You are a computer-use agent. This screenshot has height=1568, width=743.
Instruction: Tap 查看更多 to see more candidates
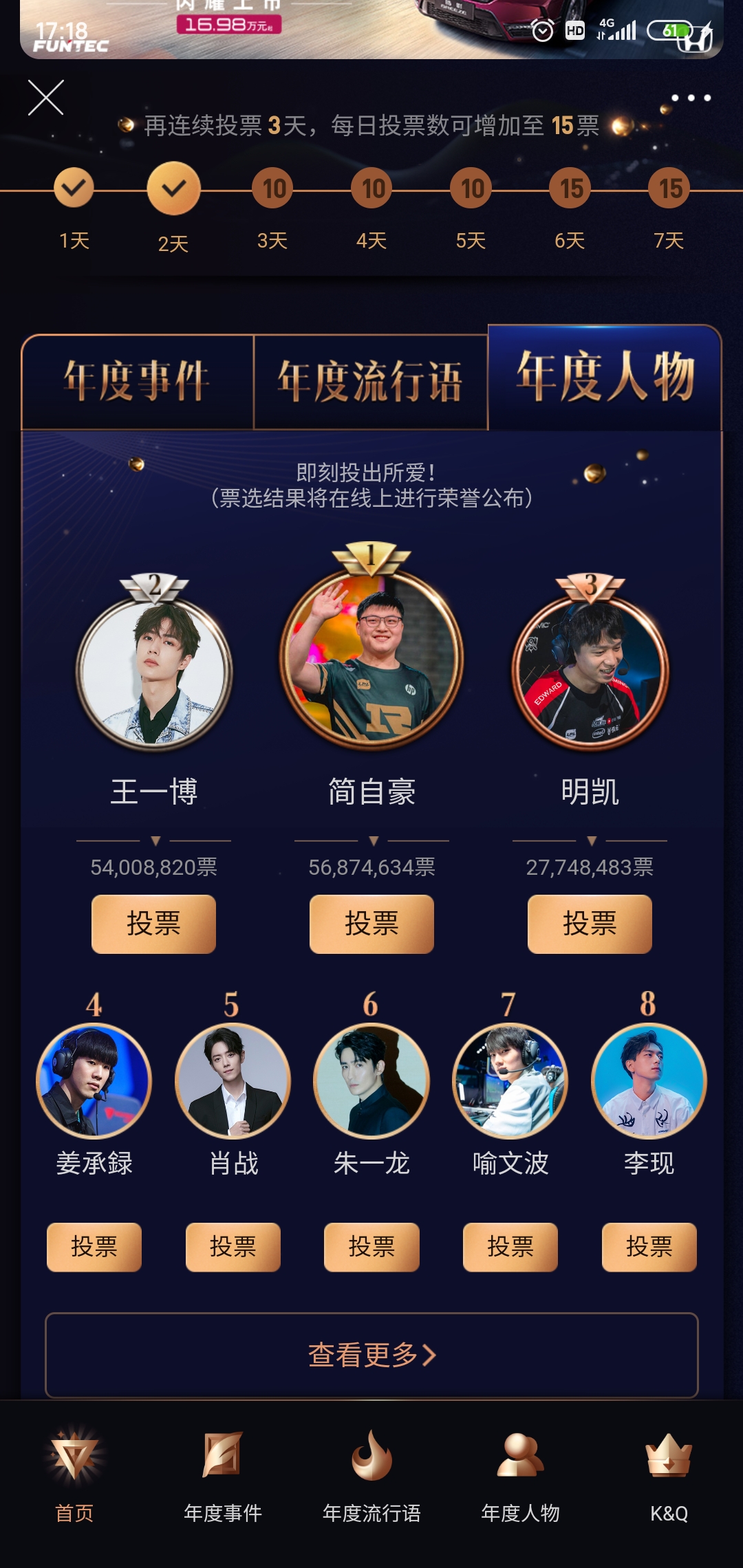click(371, 1355)
